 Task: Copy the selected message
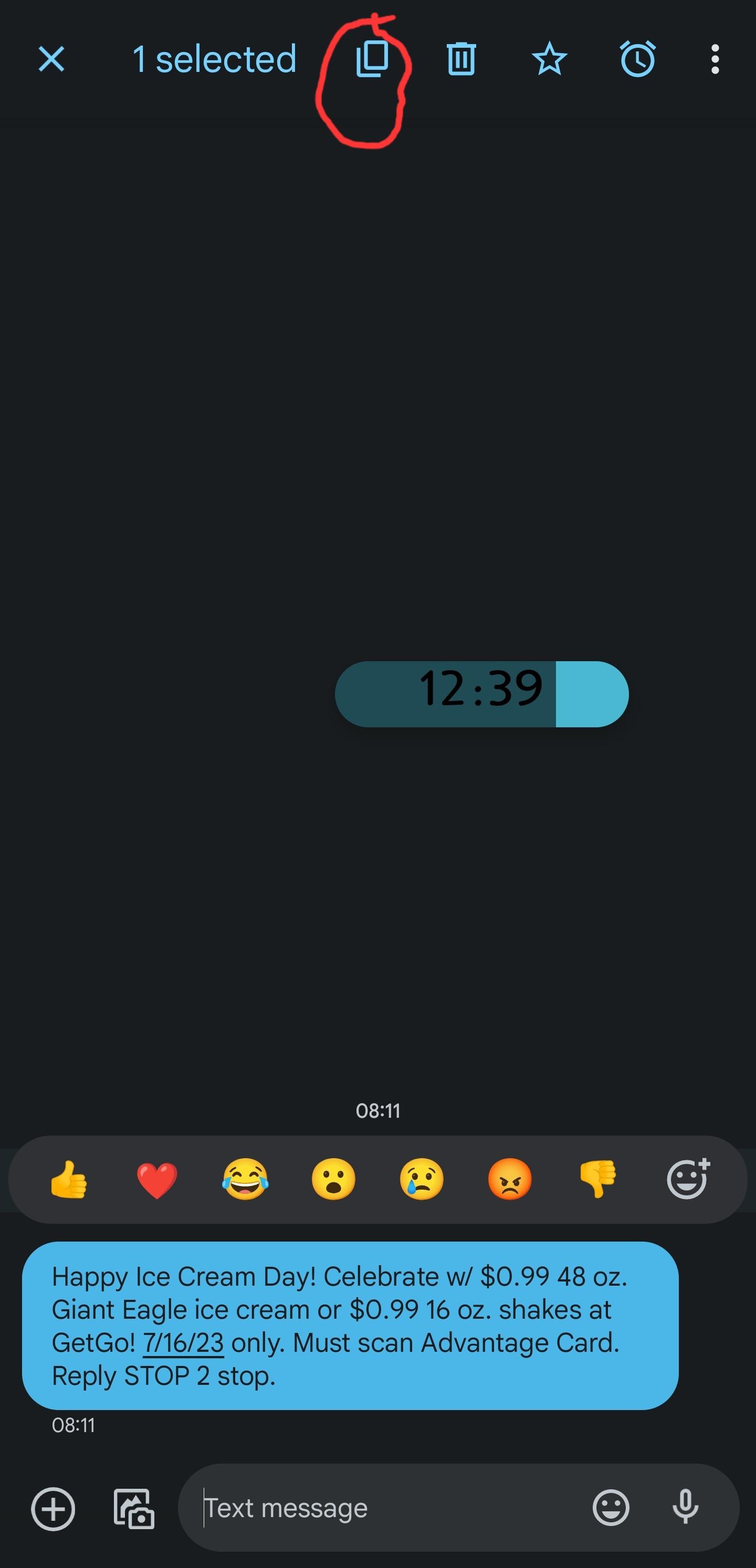click(372, 59)
